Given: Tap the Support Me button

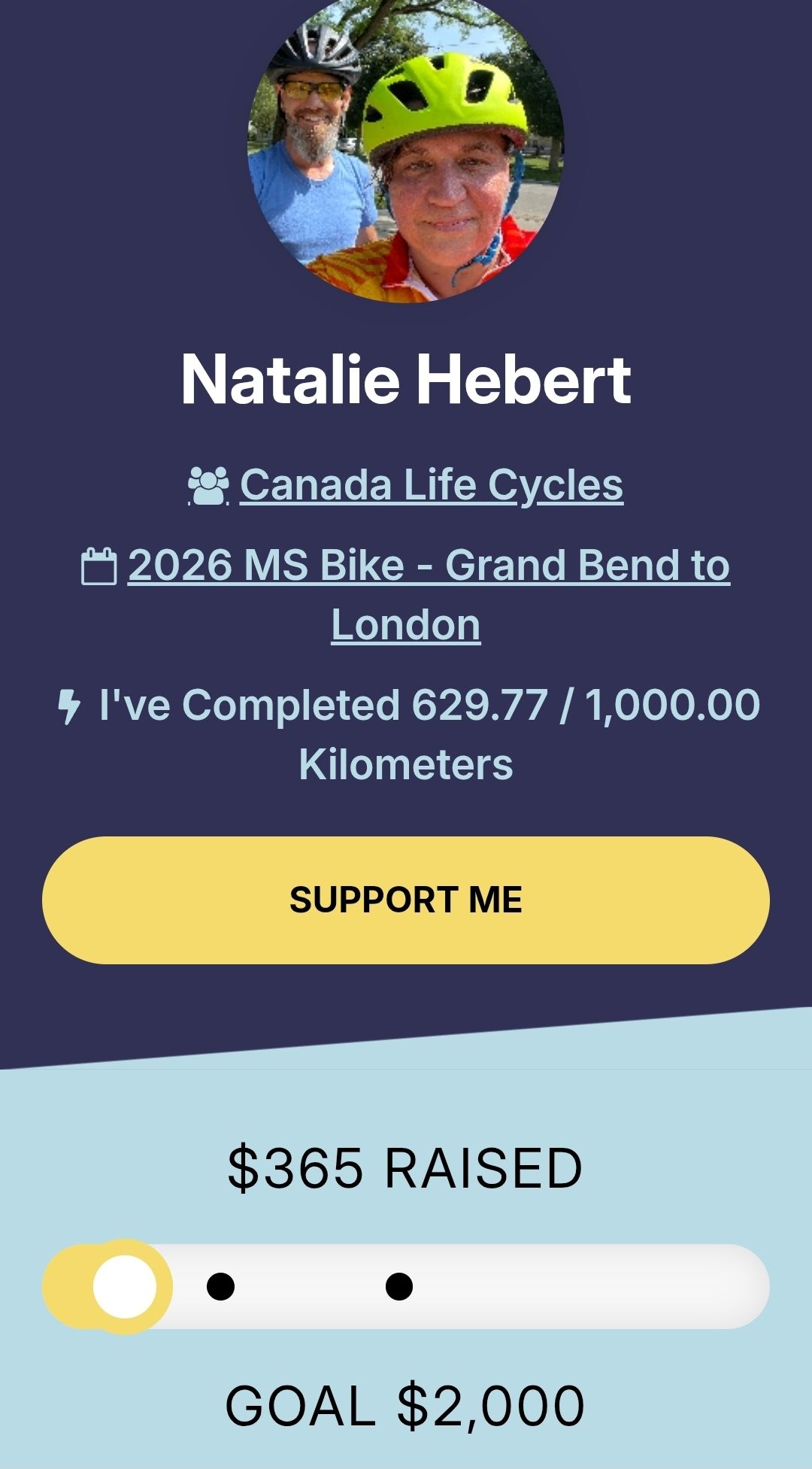Looking at the screenshot, I should coord(406,900).
